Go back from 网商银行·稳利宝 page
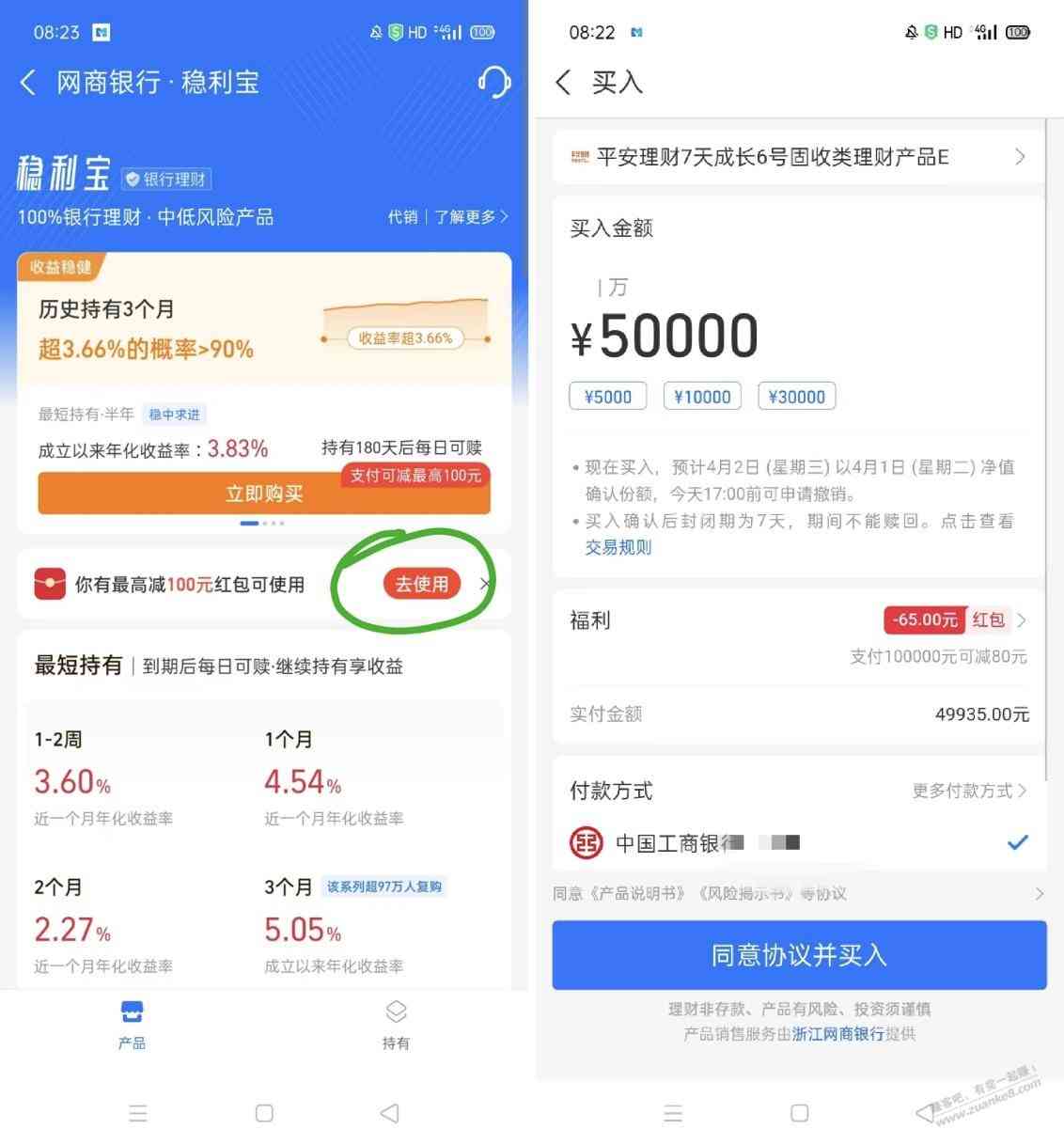The height and width of the screenshot is (1145, 1064). point(28,83)
